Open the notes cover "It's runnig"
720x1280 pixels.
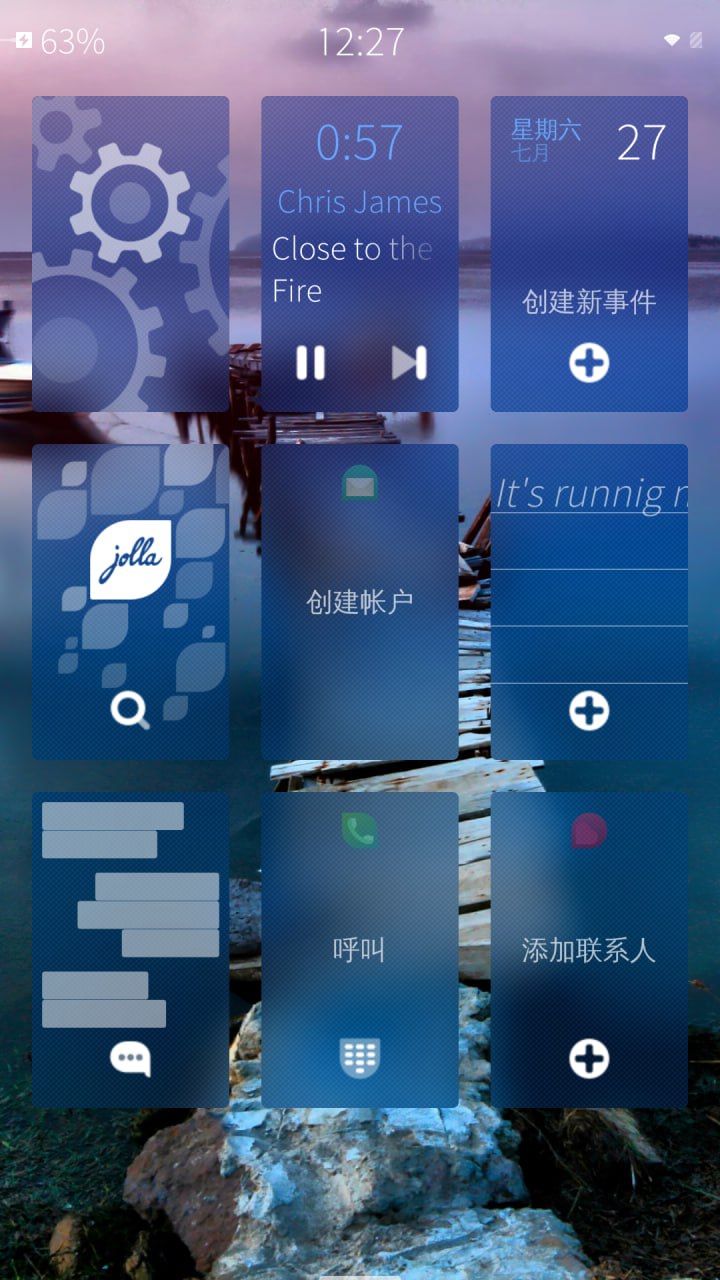[589, 602]
